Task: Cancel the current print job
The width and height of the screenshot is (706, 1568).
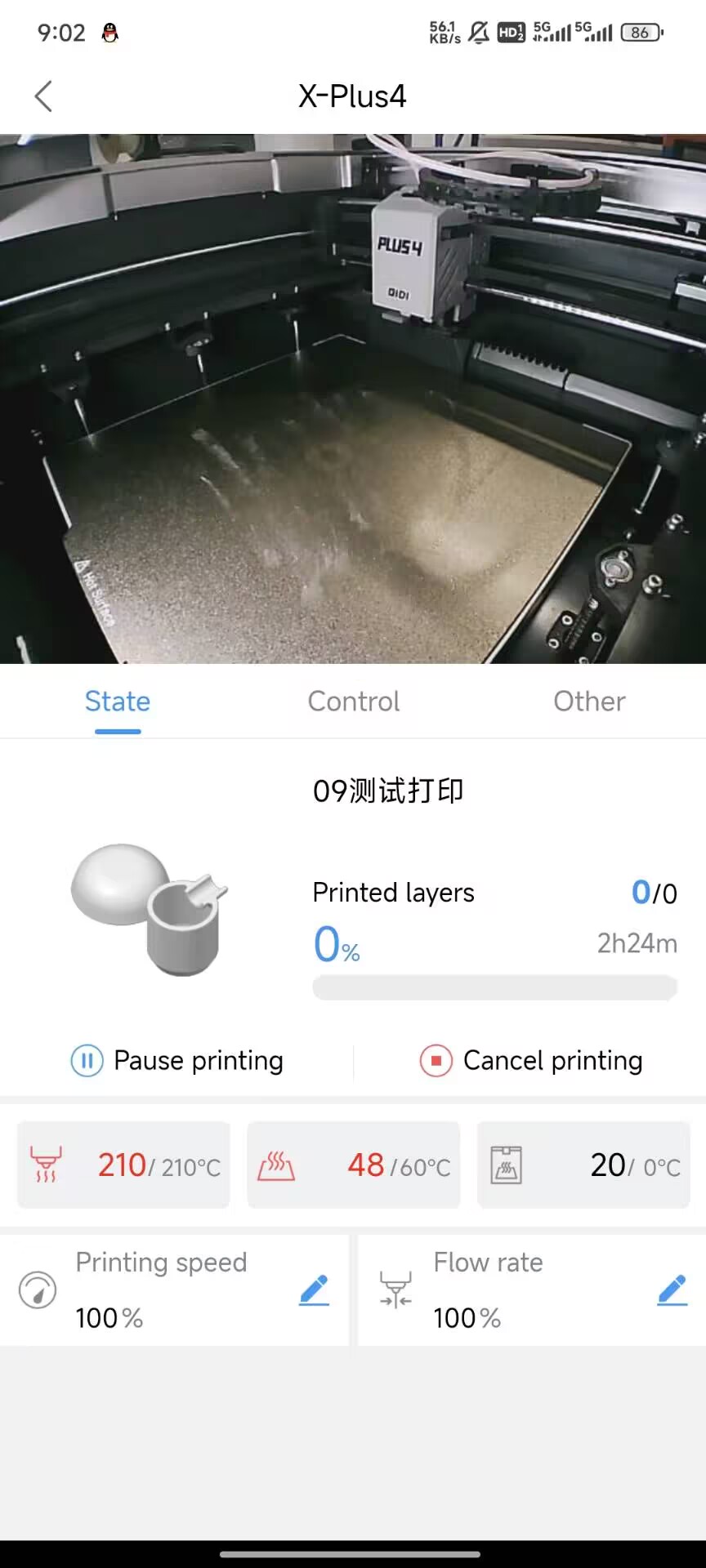Action: tap(531, 1061)
